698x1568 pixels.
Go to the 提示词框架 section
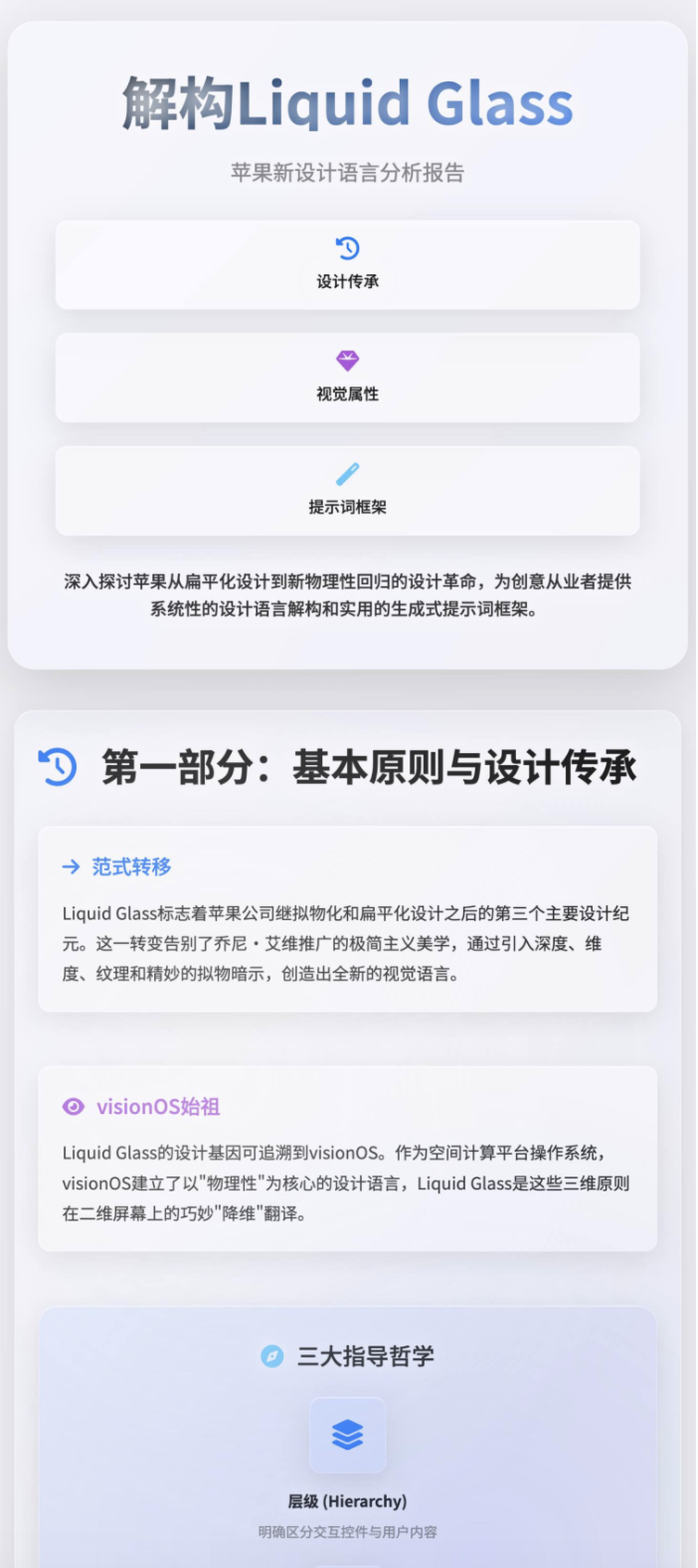pyautogui.click(x=347, y=491)
